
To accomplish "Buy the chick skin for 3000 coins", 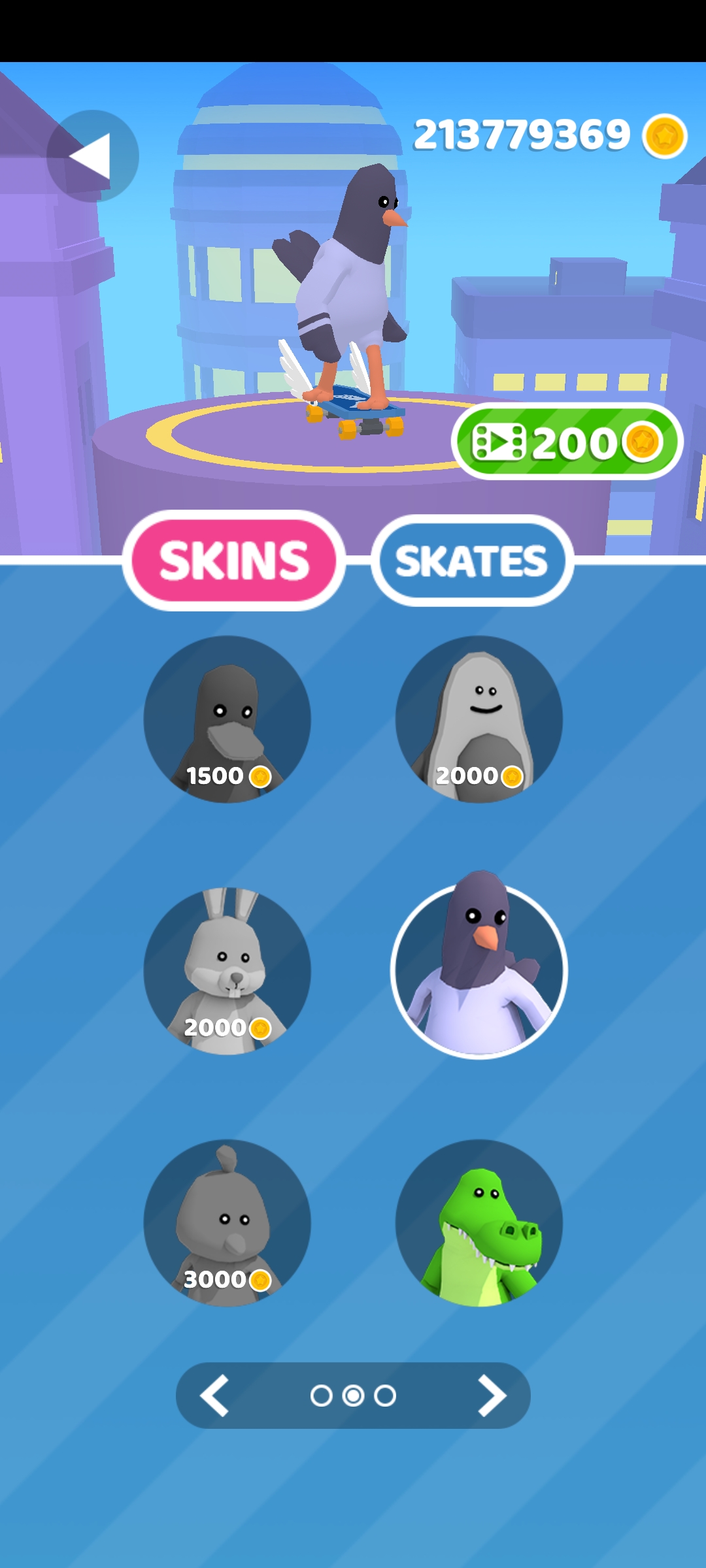I will 227,1223.
